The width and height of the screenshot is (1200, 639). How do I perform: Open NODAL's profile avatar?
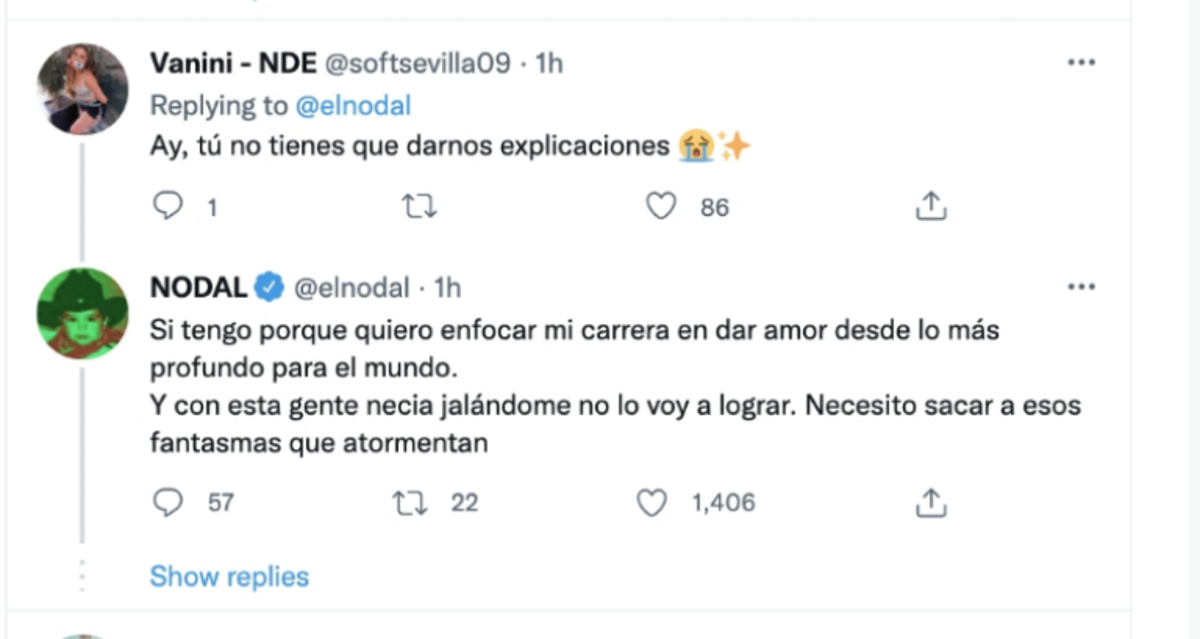click(x=82, y=313)
